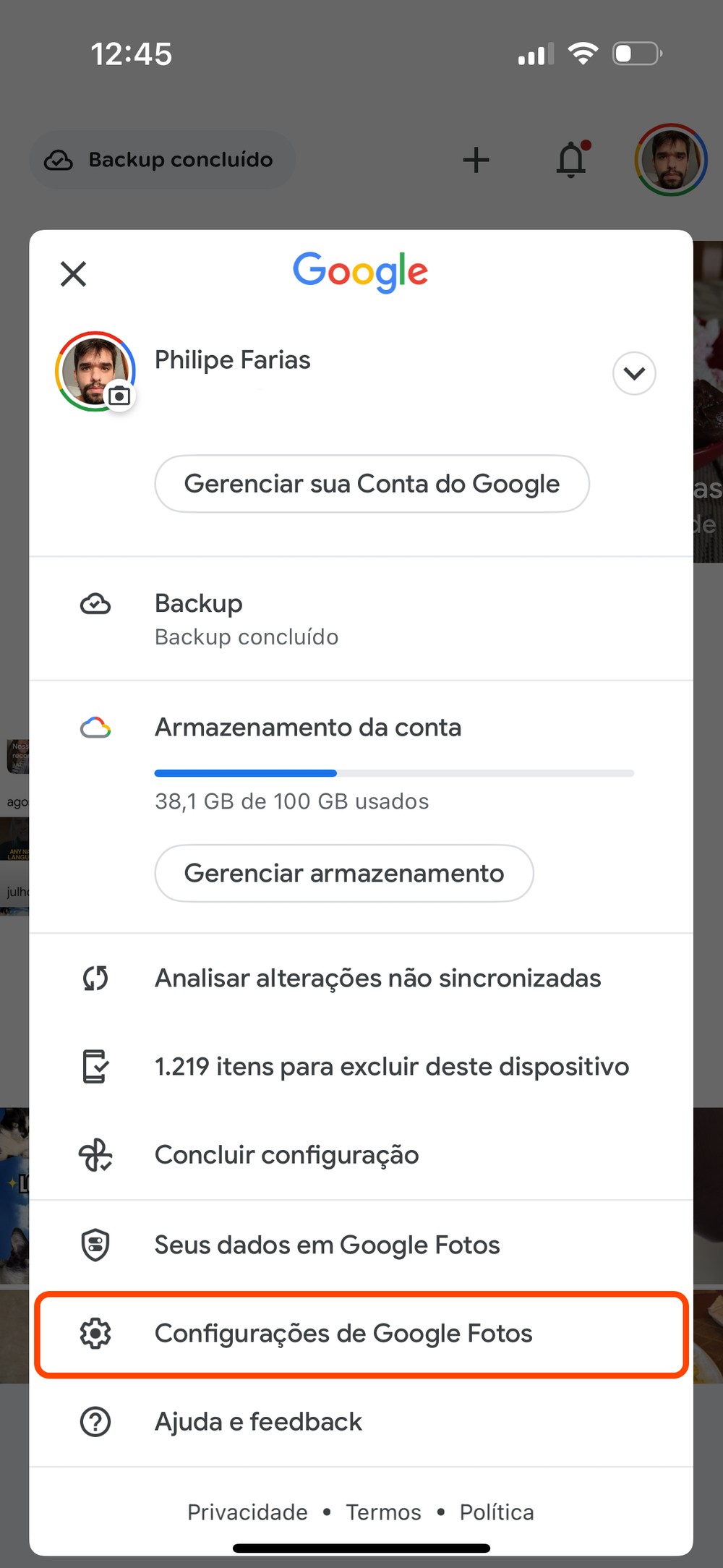The height and width of the screenshot is (1568, 723).
Task: Tap Gerenciar armazenamento button
Action: point(344,874)
